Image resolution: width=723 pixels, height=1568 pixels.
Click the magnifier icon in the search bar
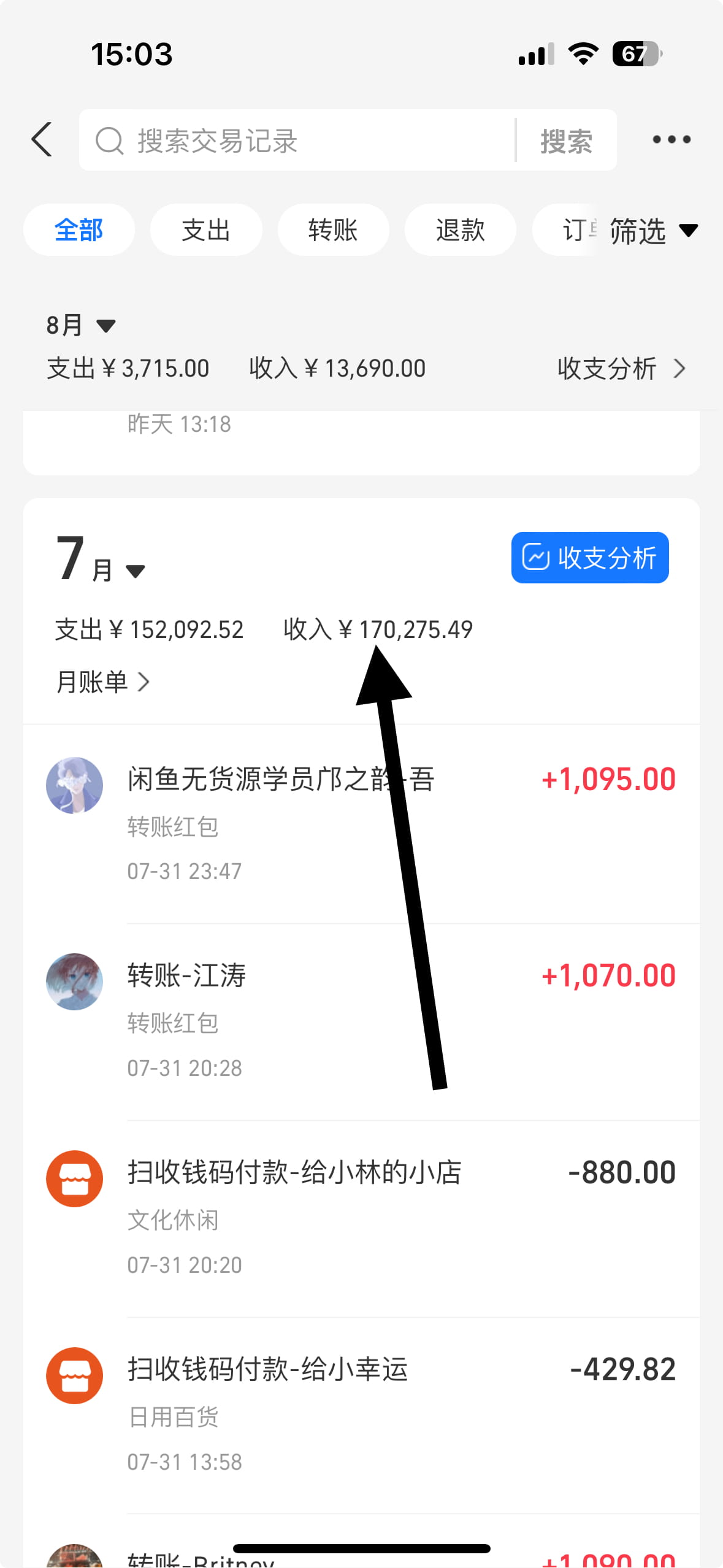[109, 140]
